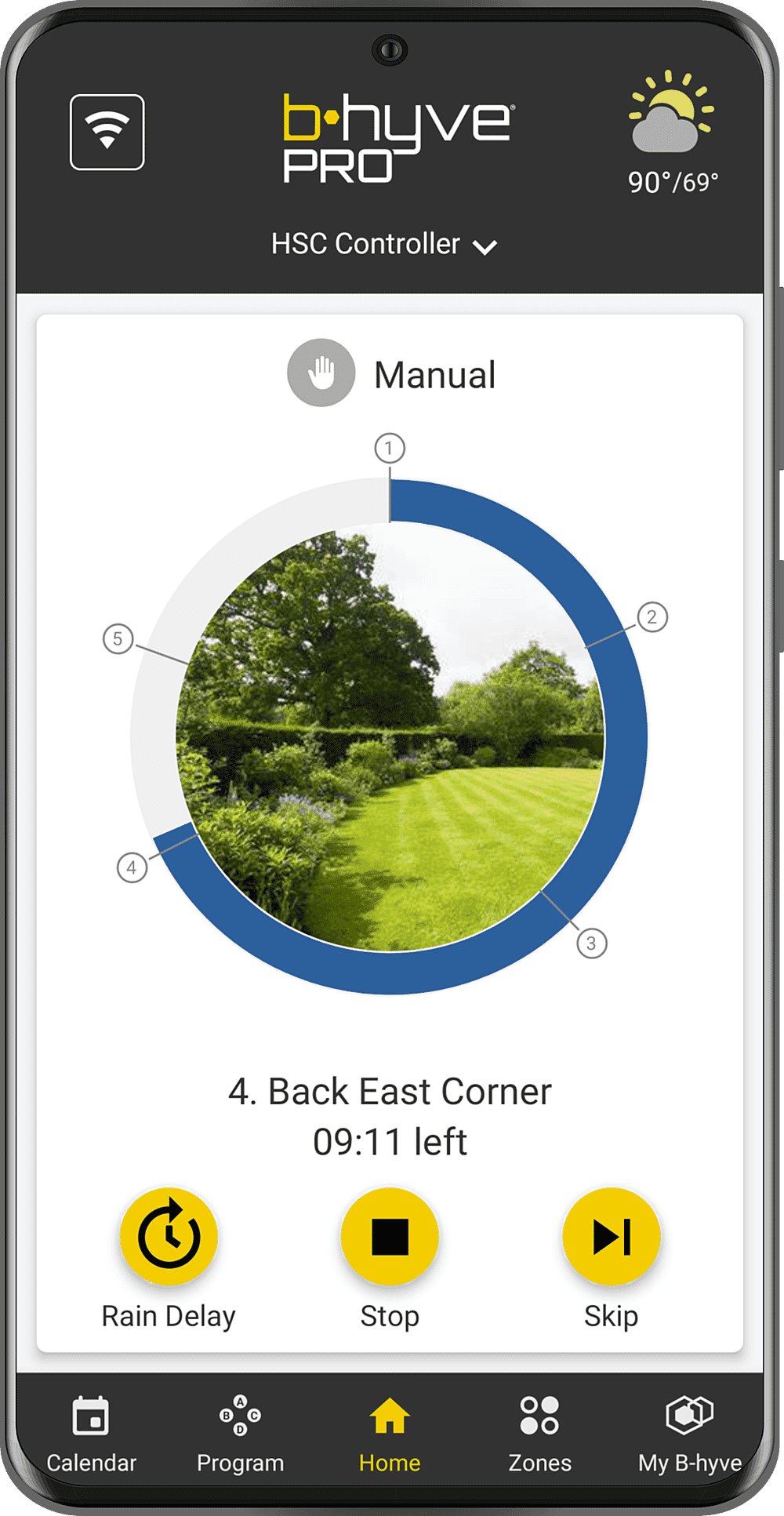Stop the current watering
The height and width of the screenshot is (1516, 784).
pos(390,1237)
